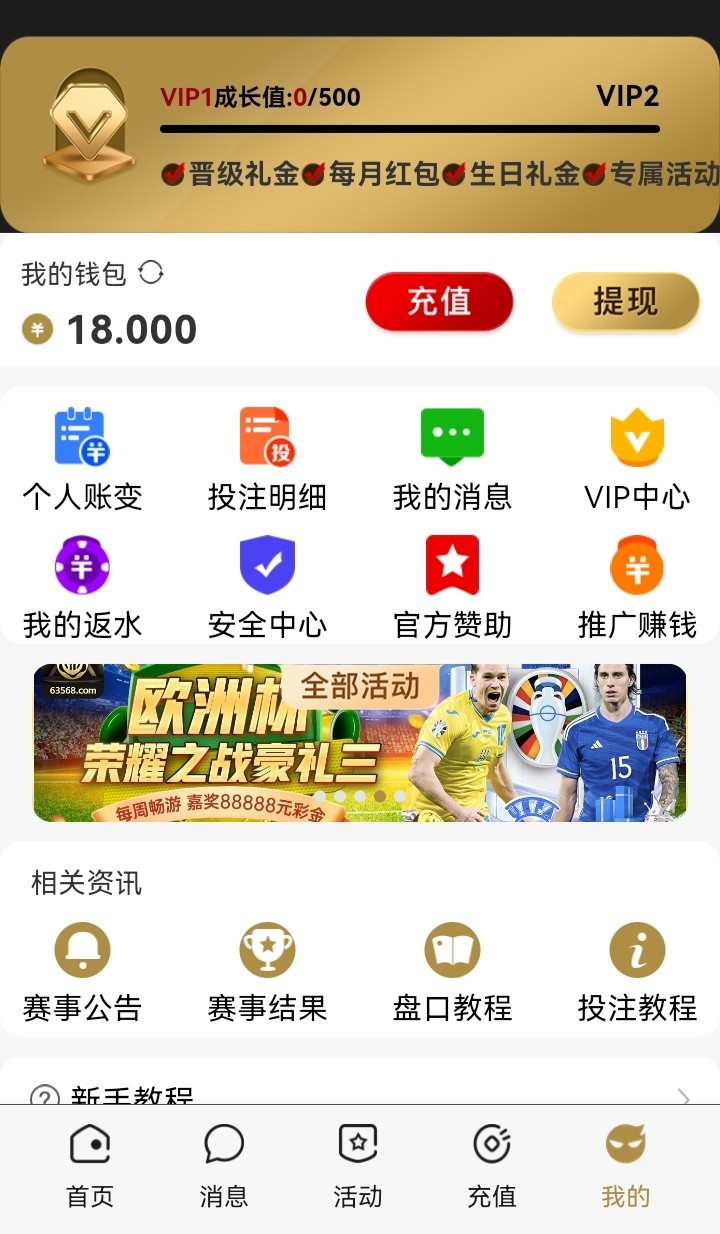The width and height of the screenshot is (720, 1234).
Task: Open the 欧洲杯 promotion banner
Action: [360, 743]
